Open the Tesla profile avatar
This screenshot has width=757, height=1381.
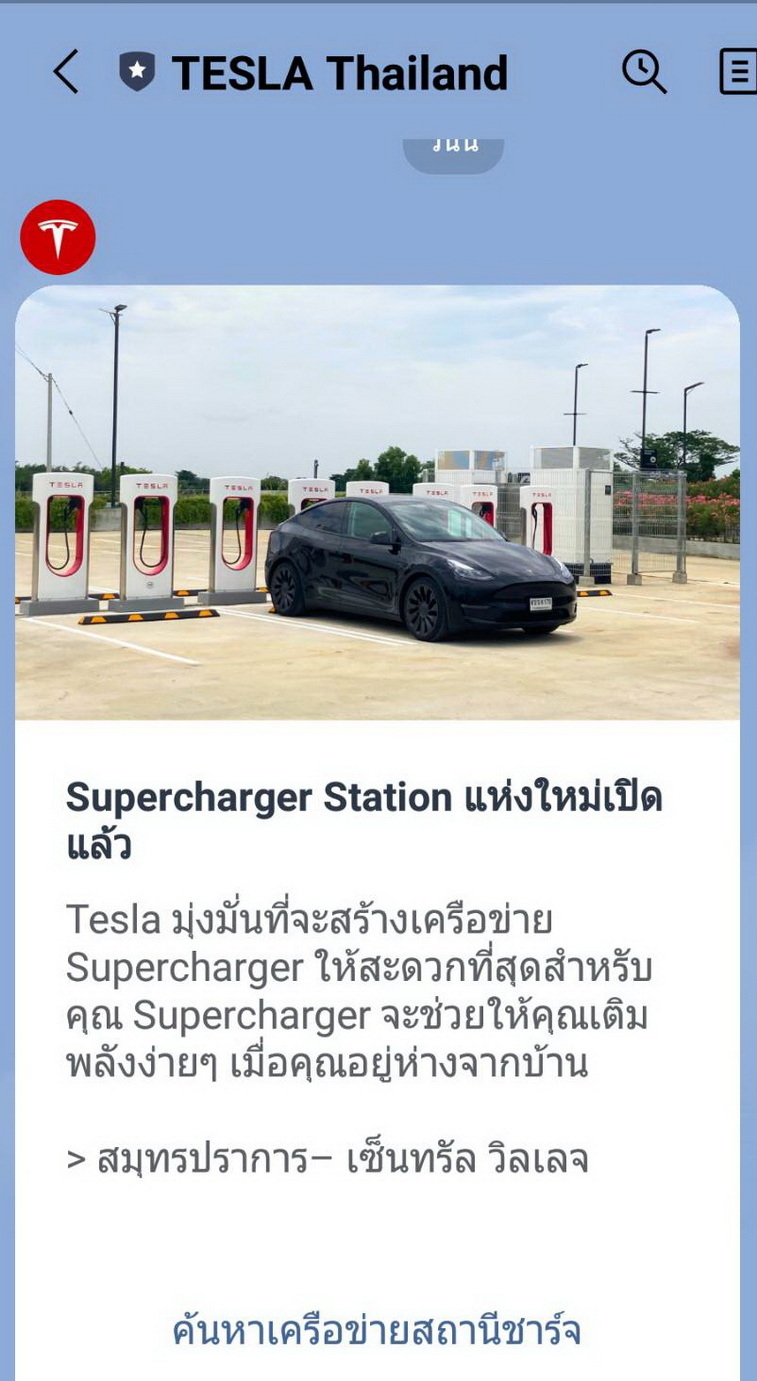pos(58,237)
